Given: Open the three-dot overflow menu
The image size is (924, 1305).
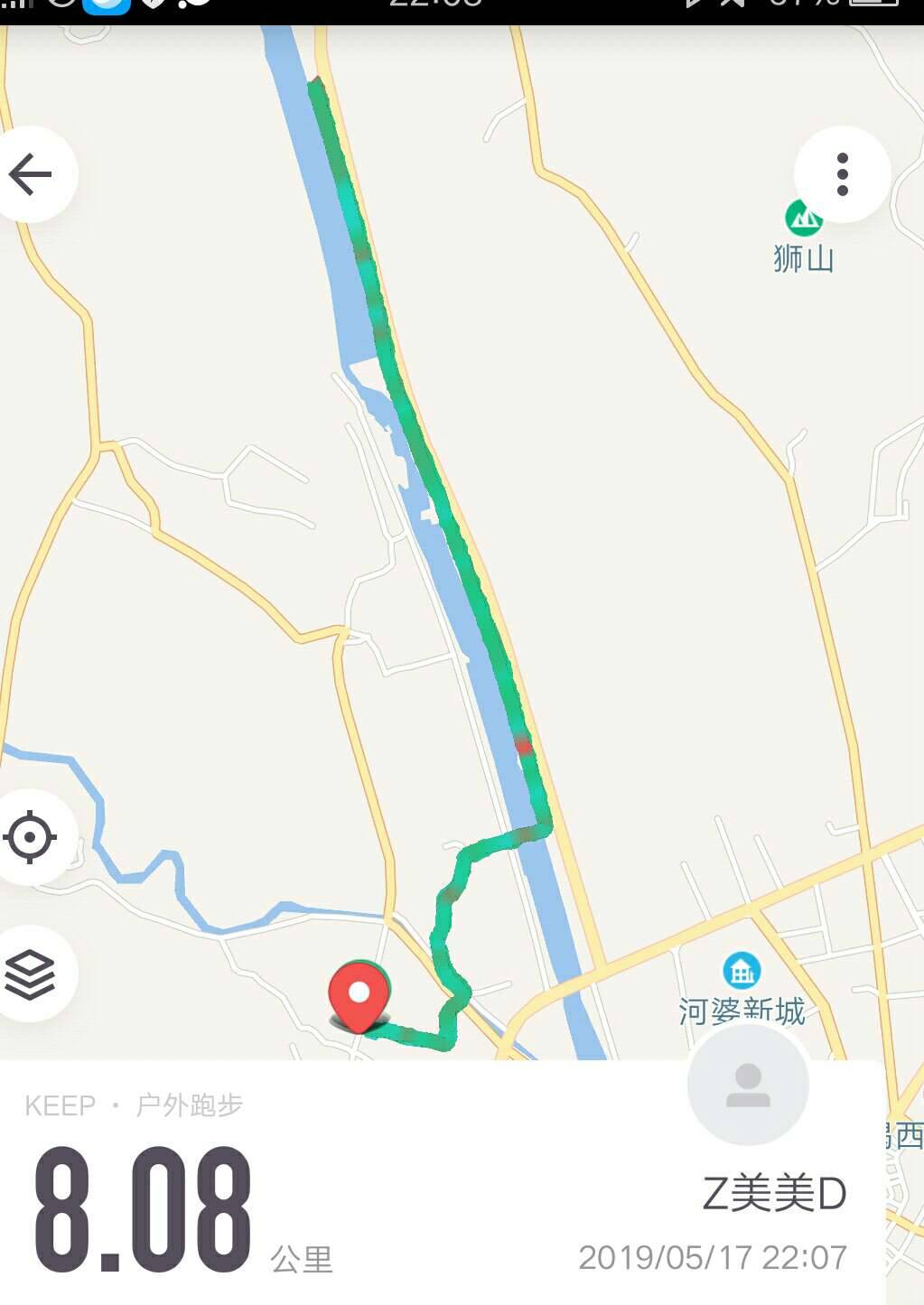Looking at the screenshot, I should (x=844, y=172).
